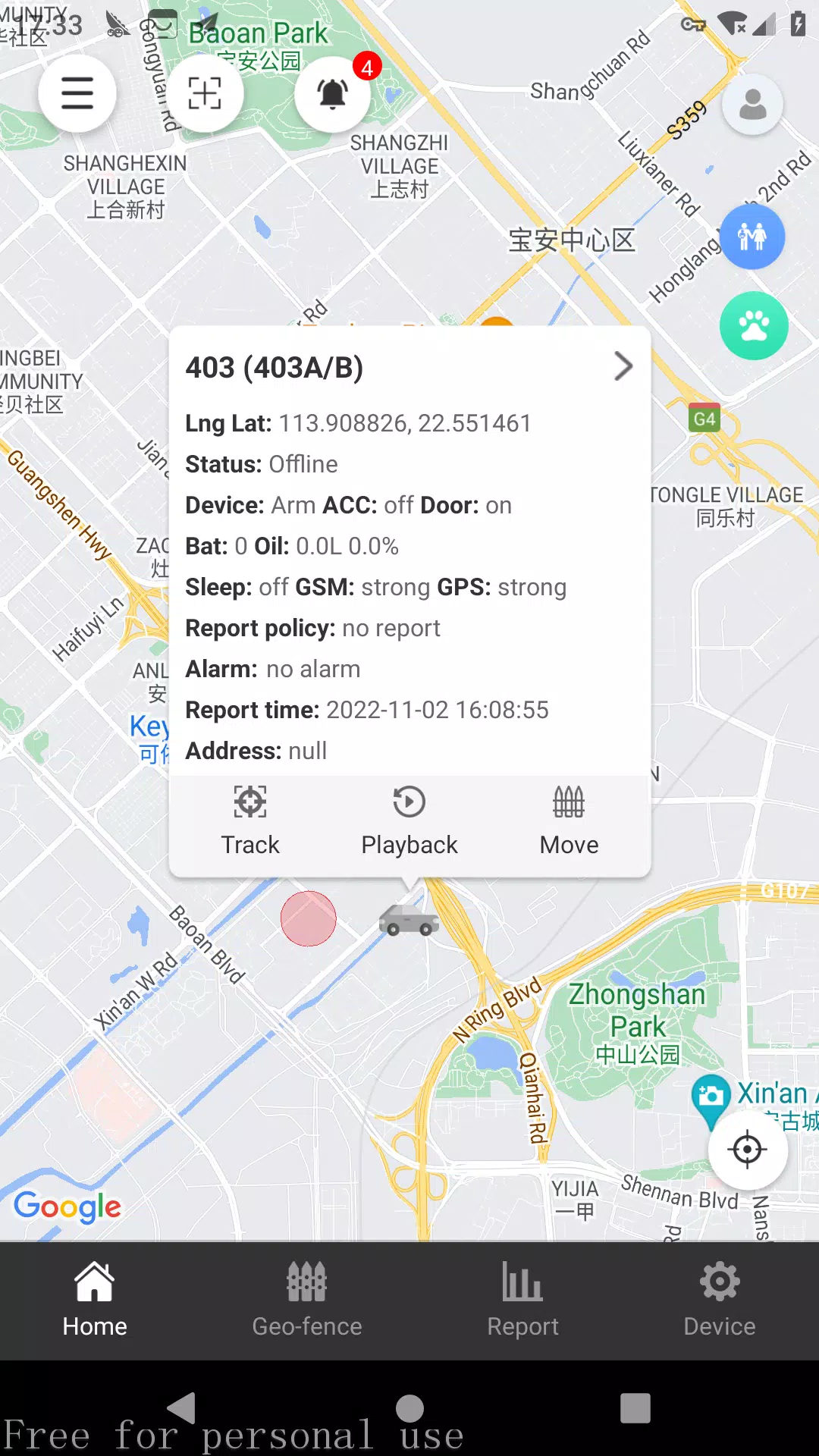Open the Report tab
Image resolution: width=819 pixels, height=1456 pixels.
coord(522,1300)
